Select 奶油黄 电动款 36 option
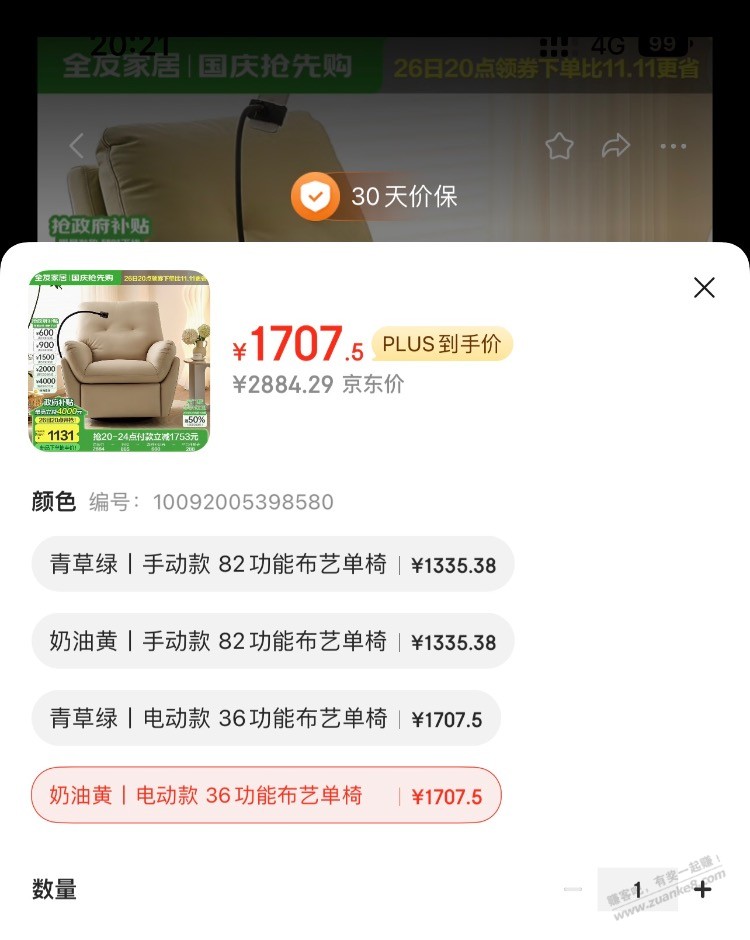The height and width of the screenshot is (940, 750). point(266,795)
